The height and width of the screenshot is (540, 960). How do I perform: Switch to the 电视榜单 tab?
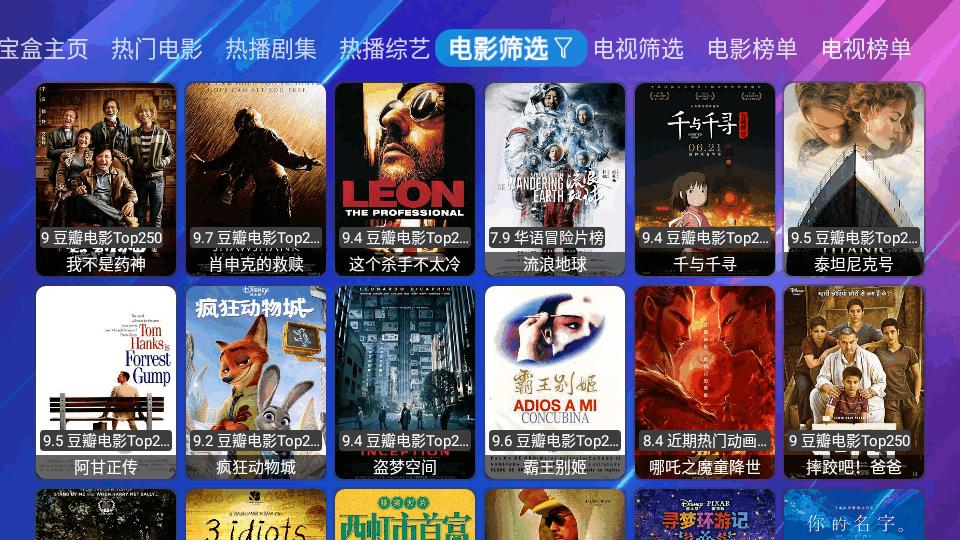pos(866,48)
